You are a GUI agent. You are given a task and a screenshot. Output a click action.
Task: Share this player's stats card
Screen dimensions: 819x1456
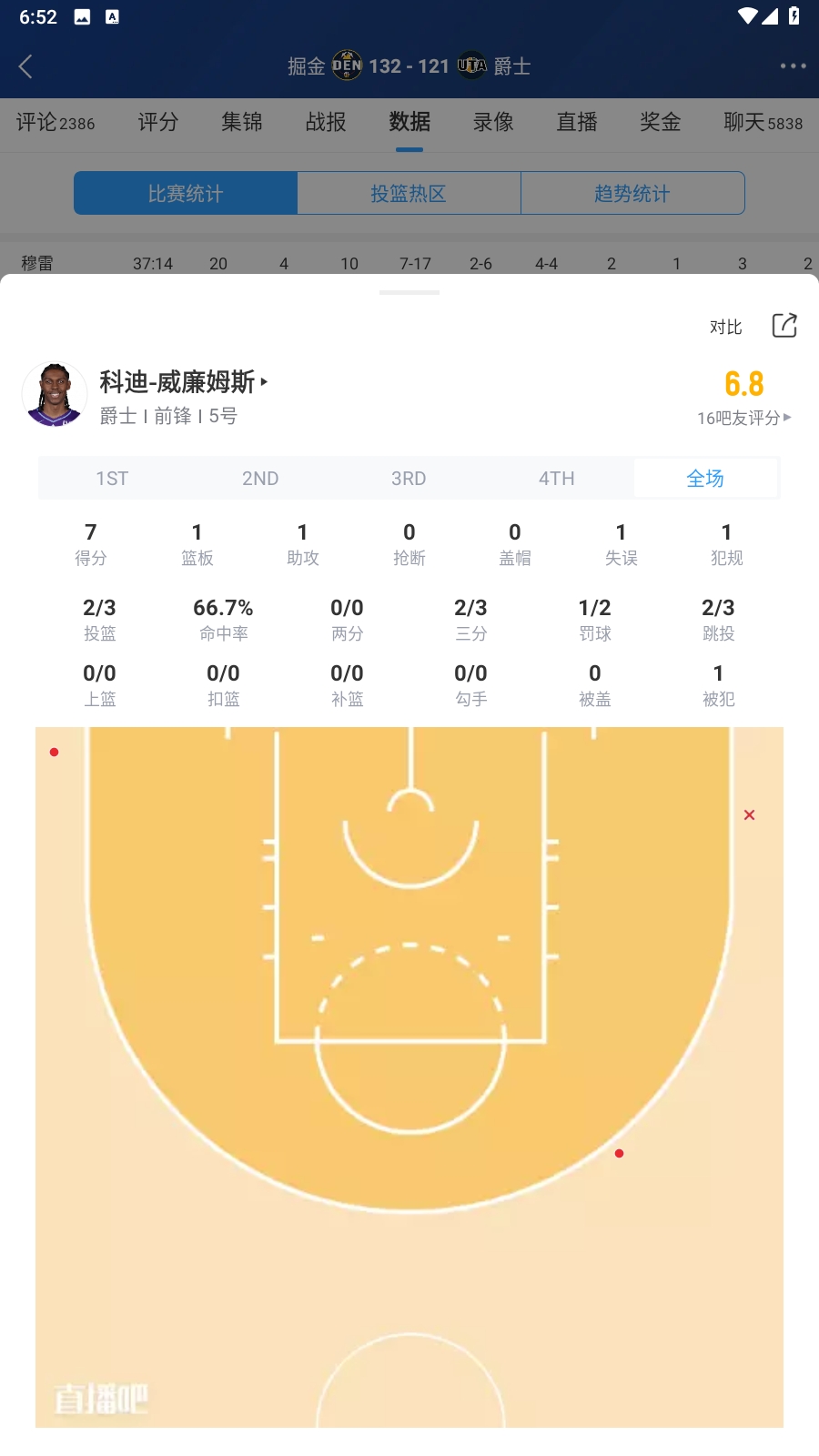(784, 326)
